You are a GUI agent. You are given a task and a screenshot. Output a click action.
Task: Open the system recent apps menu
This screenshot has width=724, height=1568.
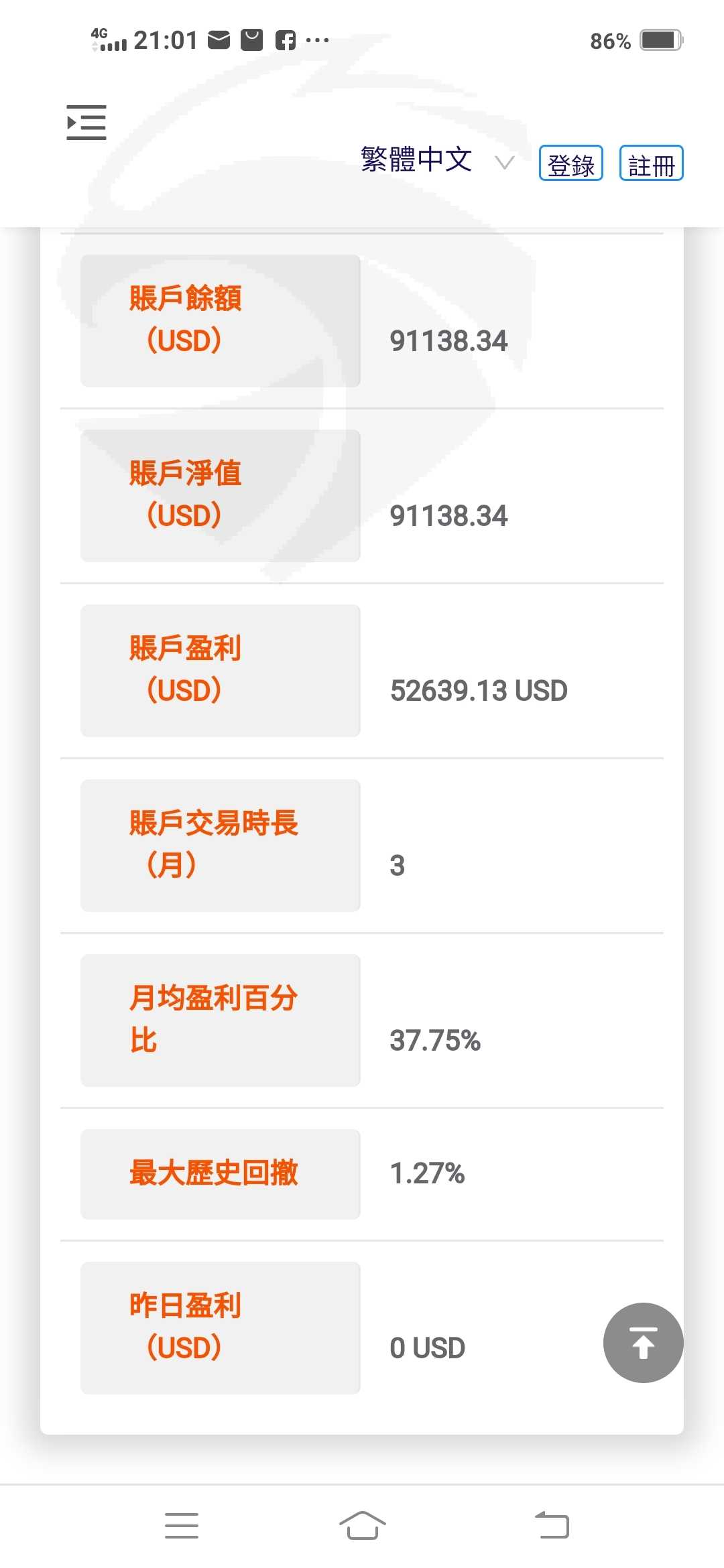(x=182, y=1526)
